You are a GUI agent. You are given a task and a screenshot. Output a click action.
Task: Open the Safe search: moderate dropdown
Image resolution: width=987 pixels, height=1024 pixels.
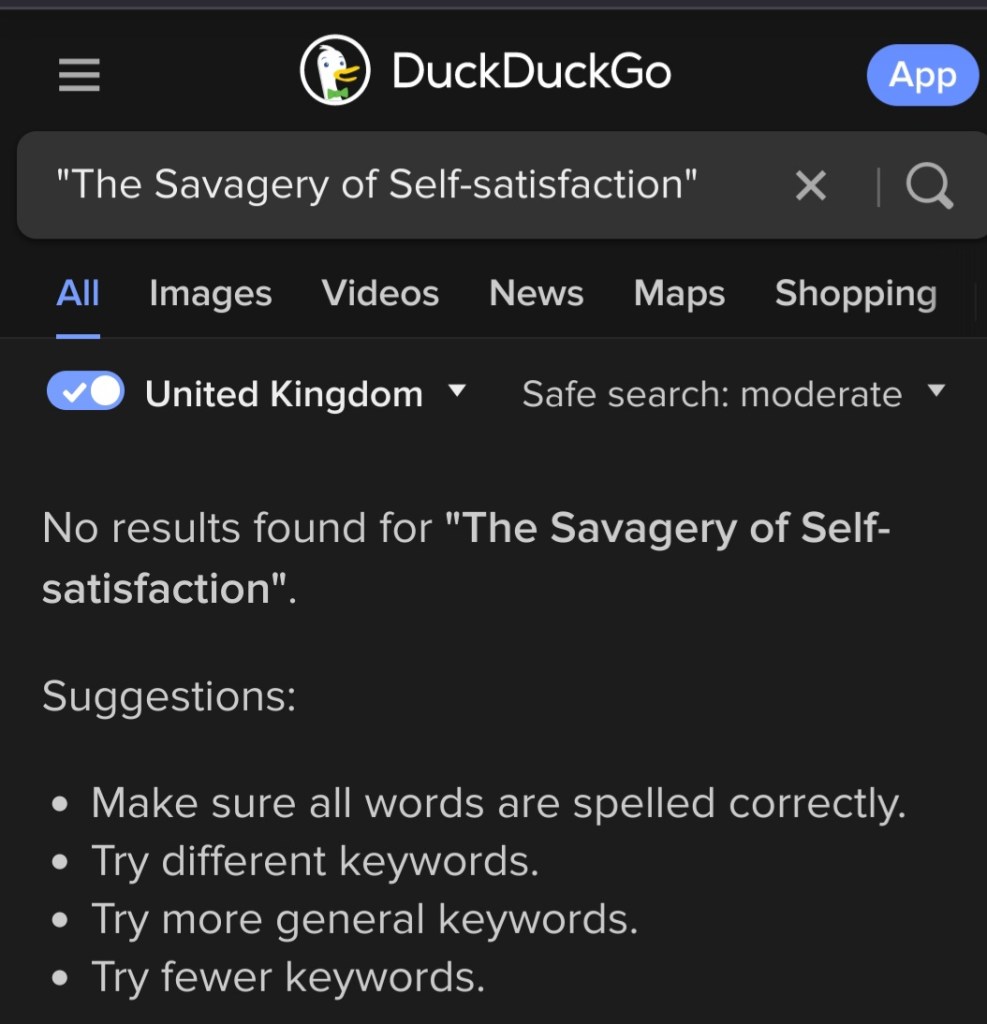(732, 394)
